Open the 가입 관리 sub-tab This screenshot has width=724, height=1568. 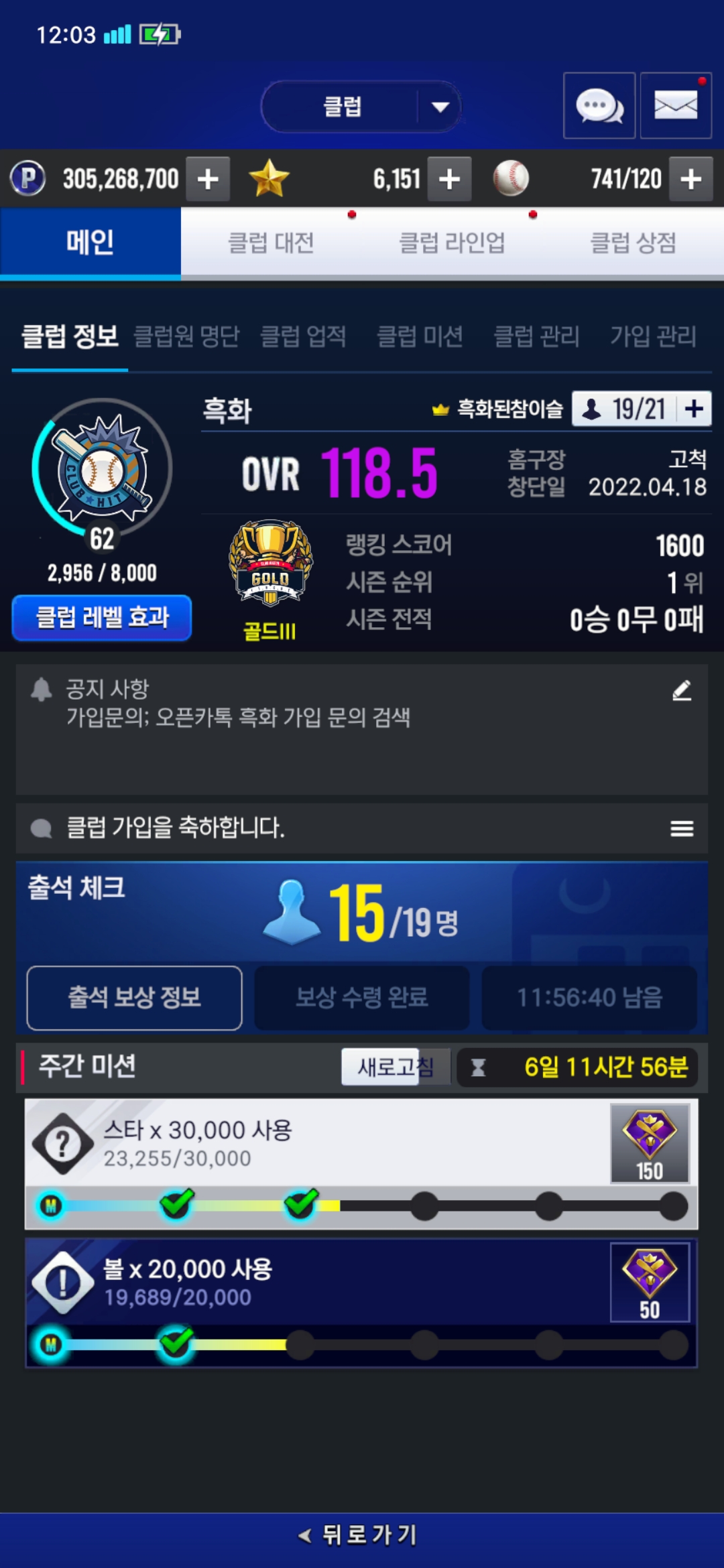(x=653, y=336)
